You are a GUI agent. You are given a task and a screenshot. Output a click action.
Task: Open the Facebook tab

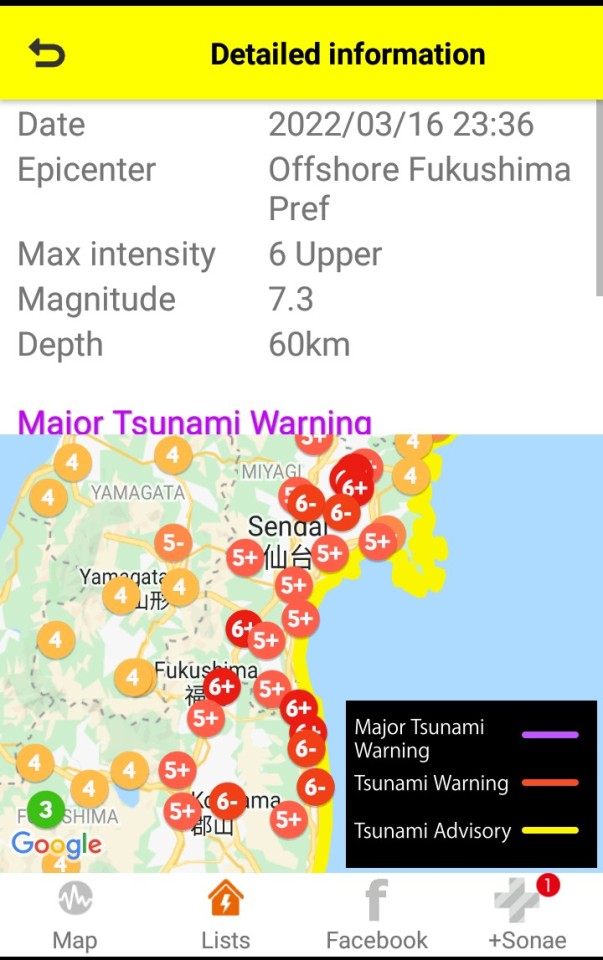[x=376, y=915]
